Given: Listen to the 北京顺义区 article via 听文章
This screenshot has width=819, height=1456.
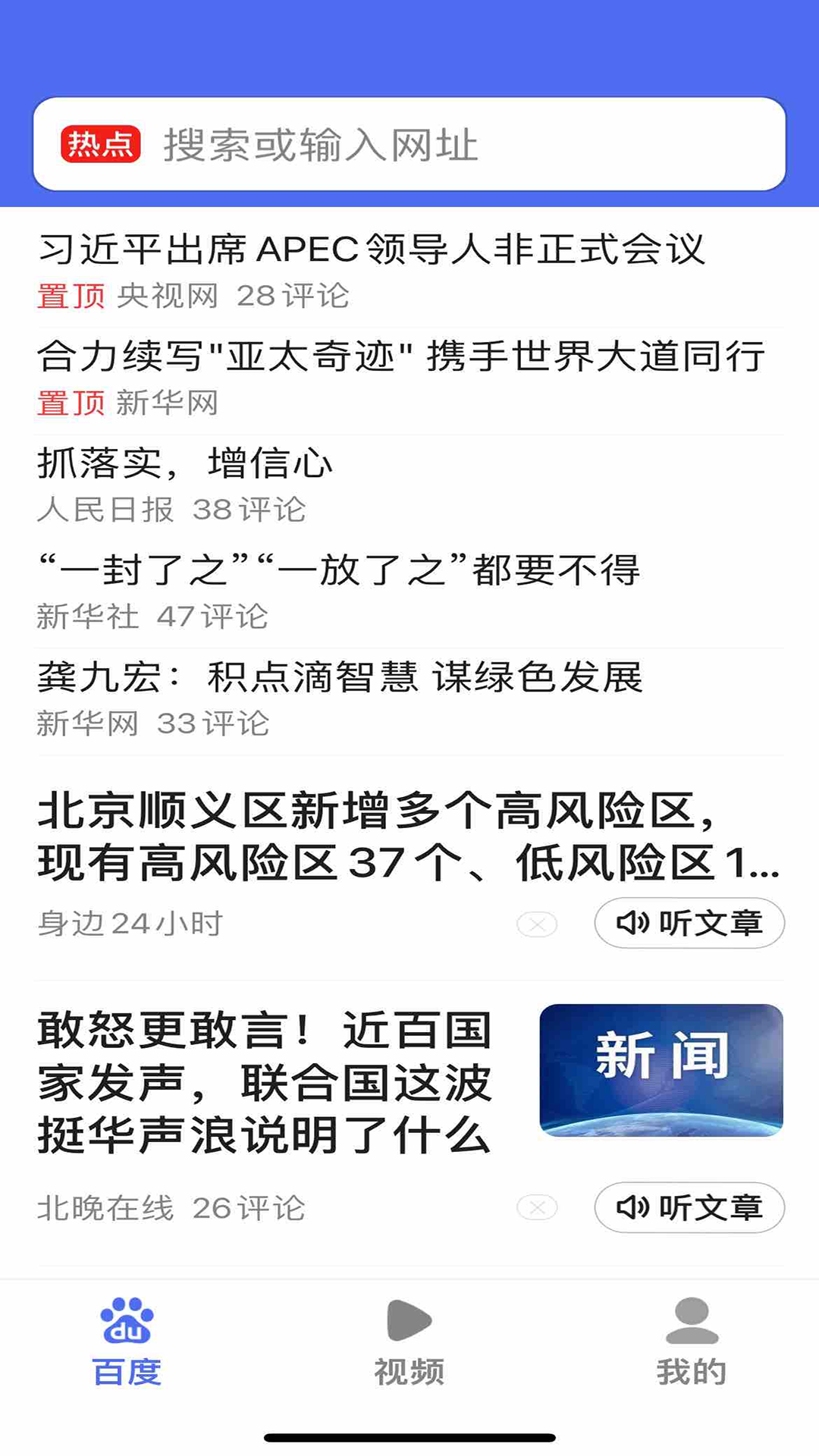Looking at the screenshot, I should [x=689, y=923].
